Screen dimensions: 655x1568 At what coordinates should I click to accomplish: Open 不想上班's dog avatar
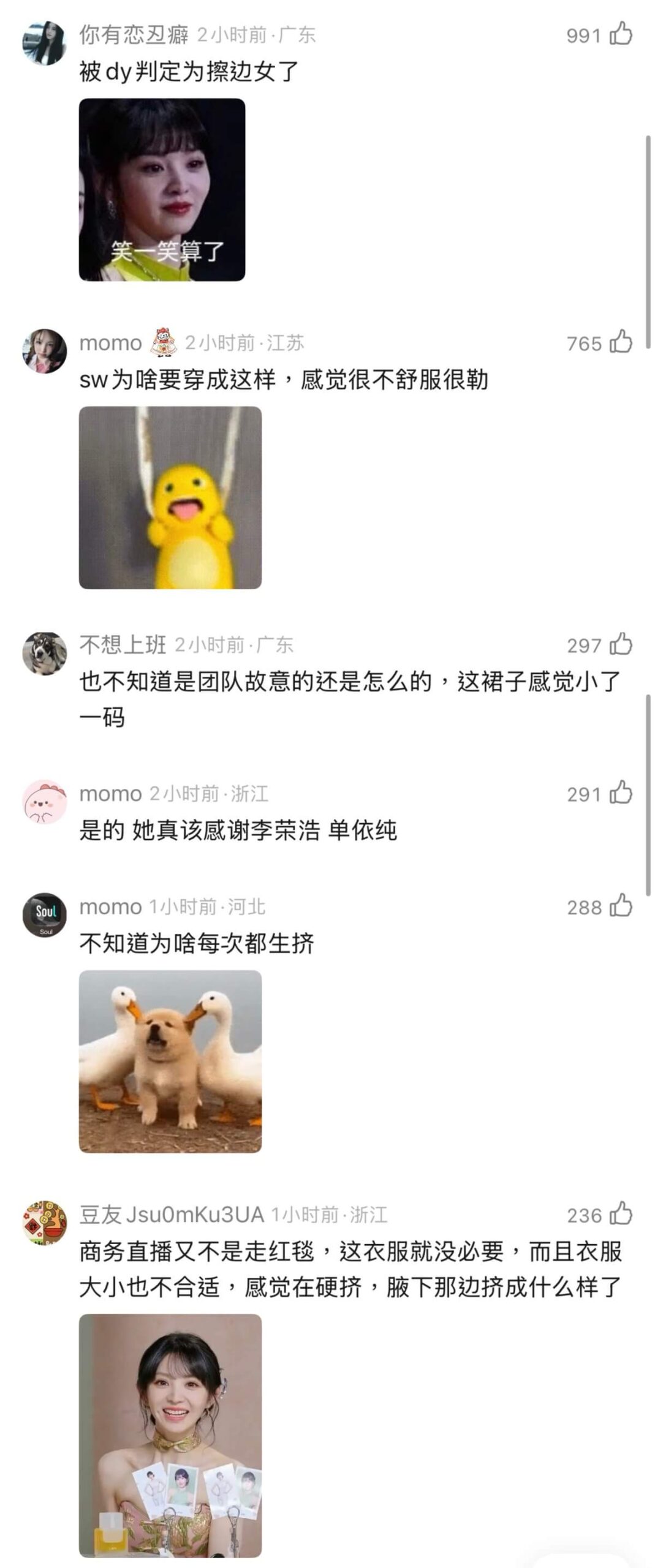click(44, 653)
